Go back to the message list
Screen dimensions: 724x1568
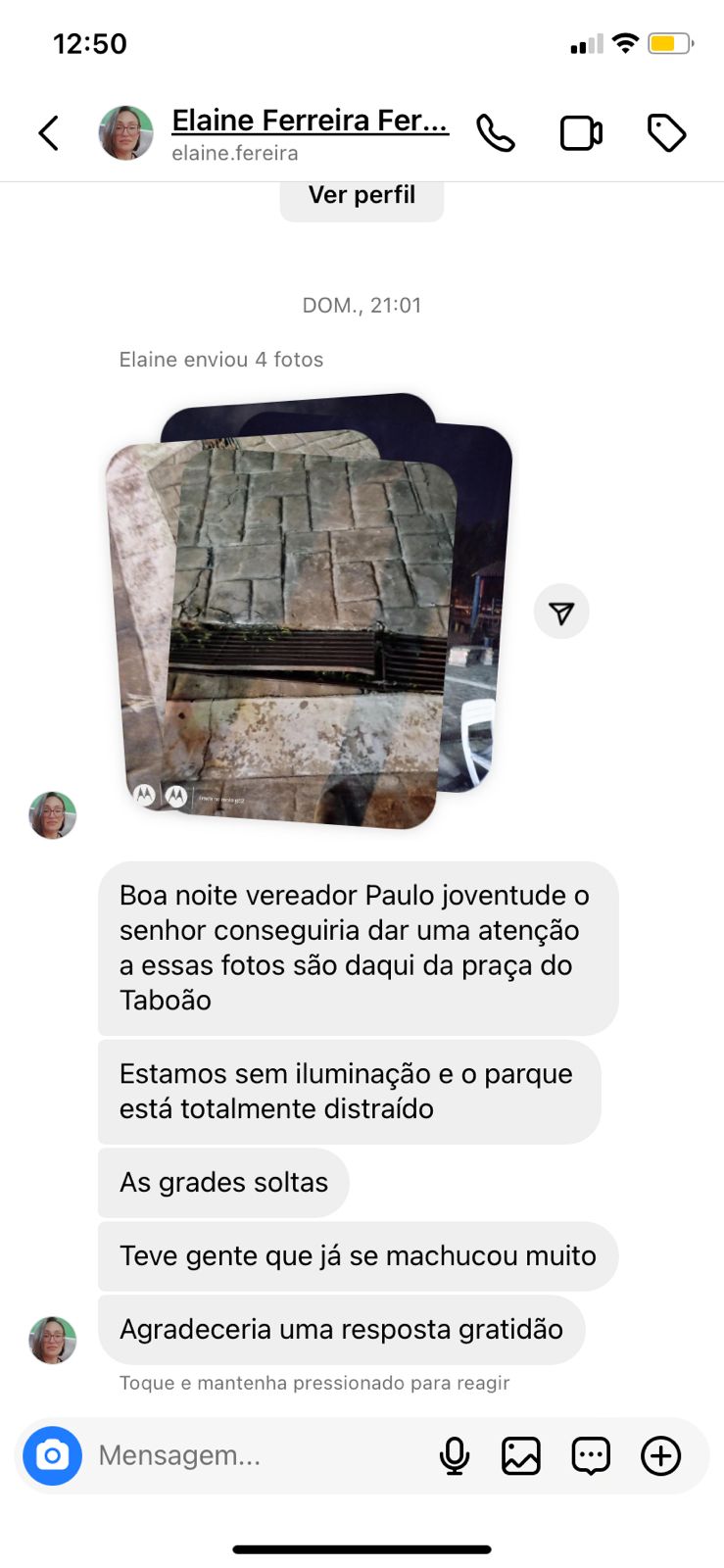[x=48, y=133]
